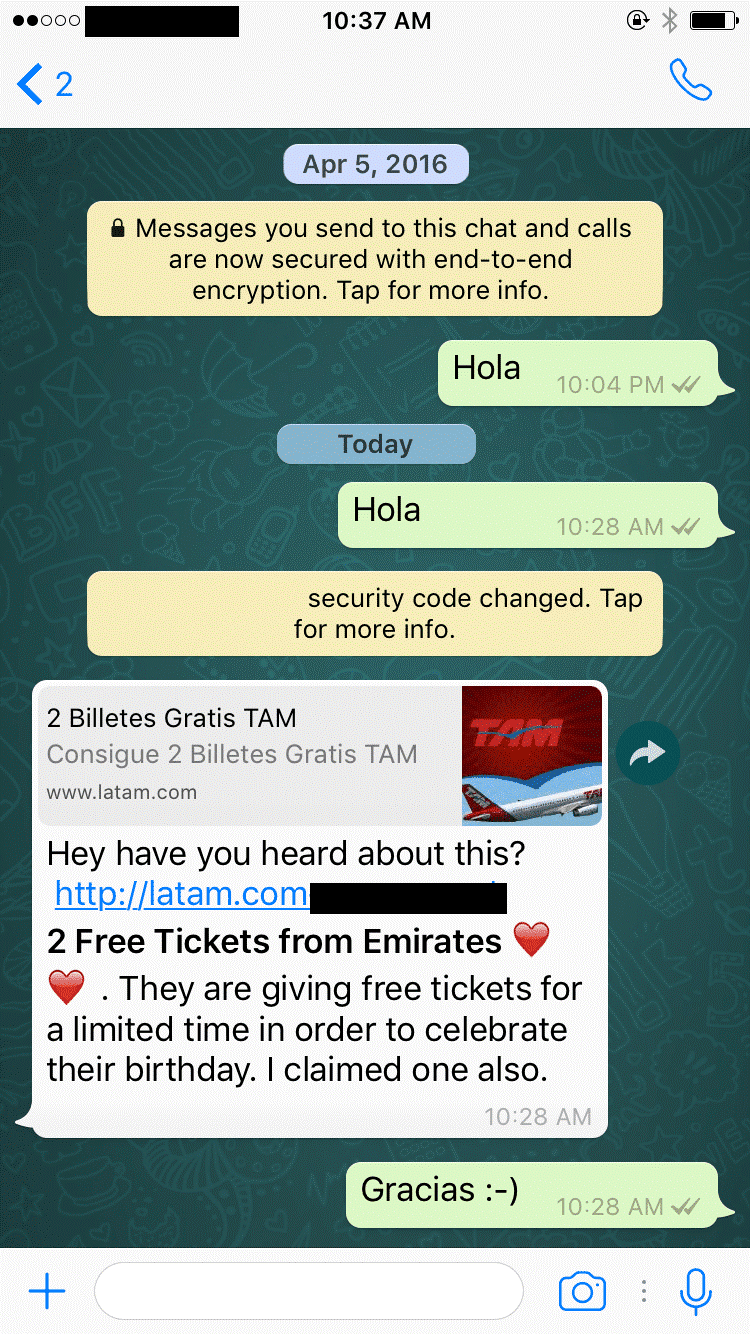Open the latam.com link in message

point(182,893)
